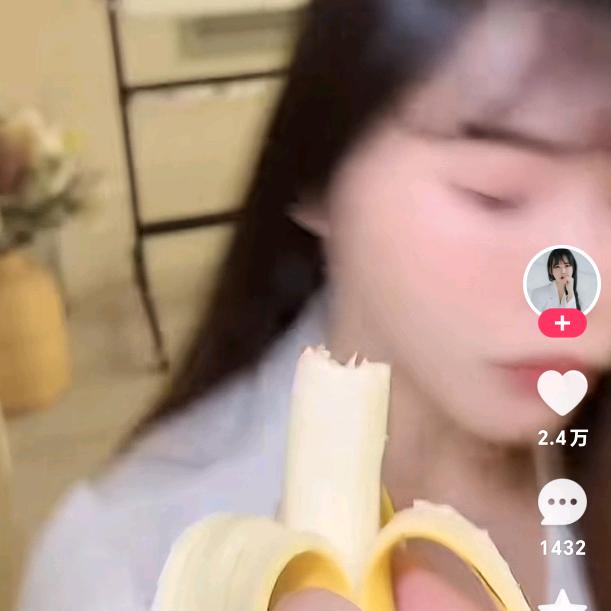Open the creator's profile avatar
The height and width of the screenshot is (611, 611).
[561, 281]
